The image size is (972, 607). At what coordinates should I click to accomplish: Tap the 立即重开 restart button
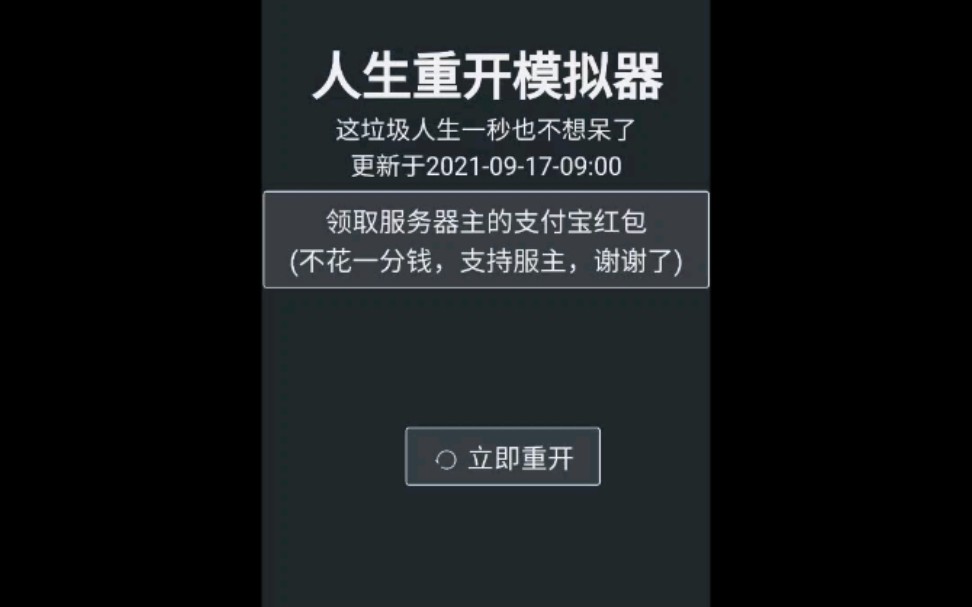pos(502,457)
